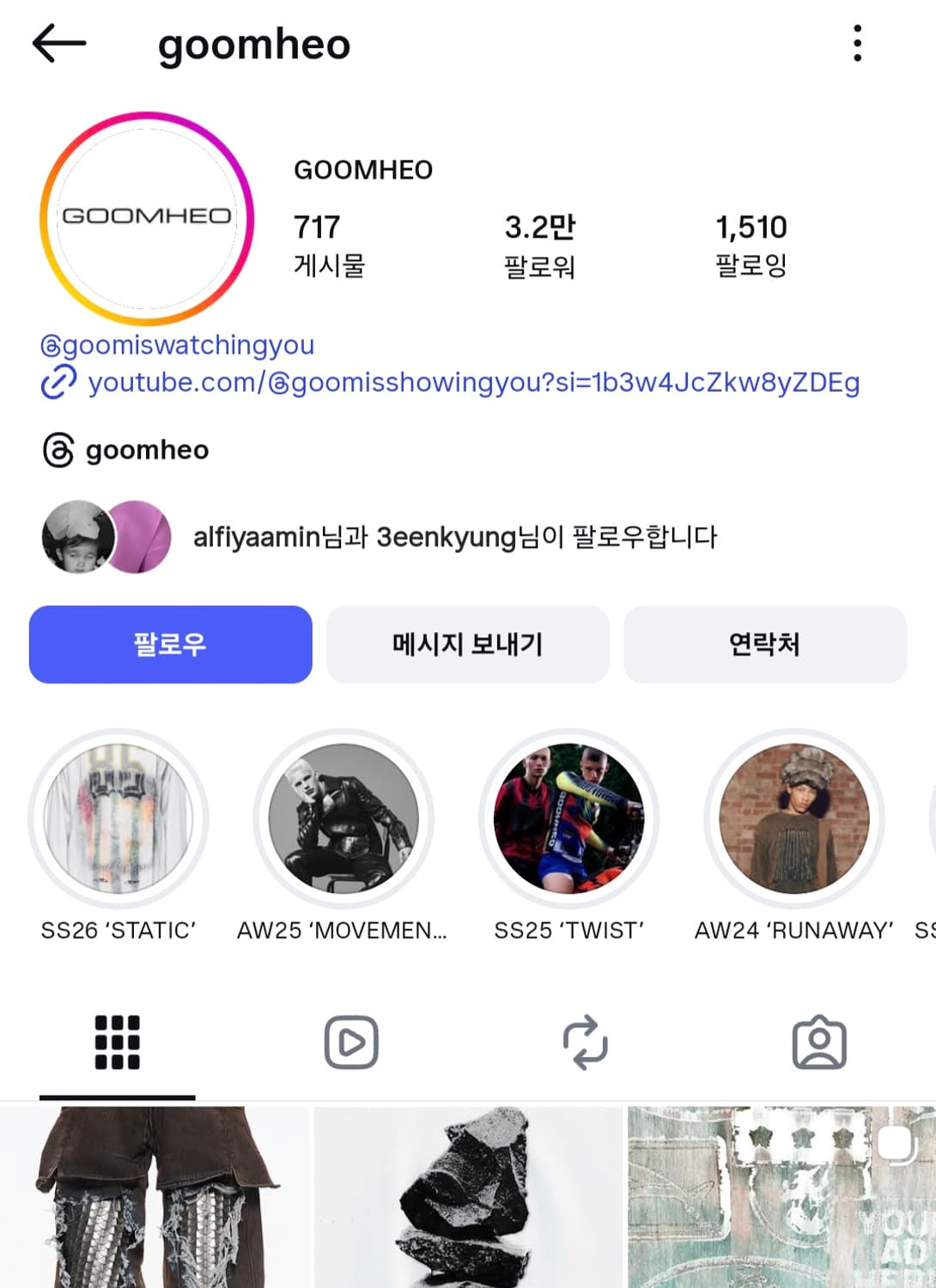Expand the AW24 'RUNAWAY' highlight
936x1288 pixels.
pos(793,819)
